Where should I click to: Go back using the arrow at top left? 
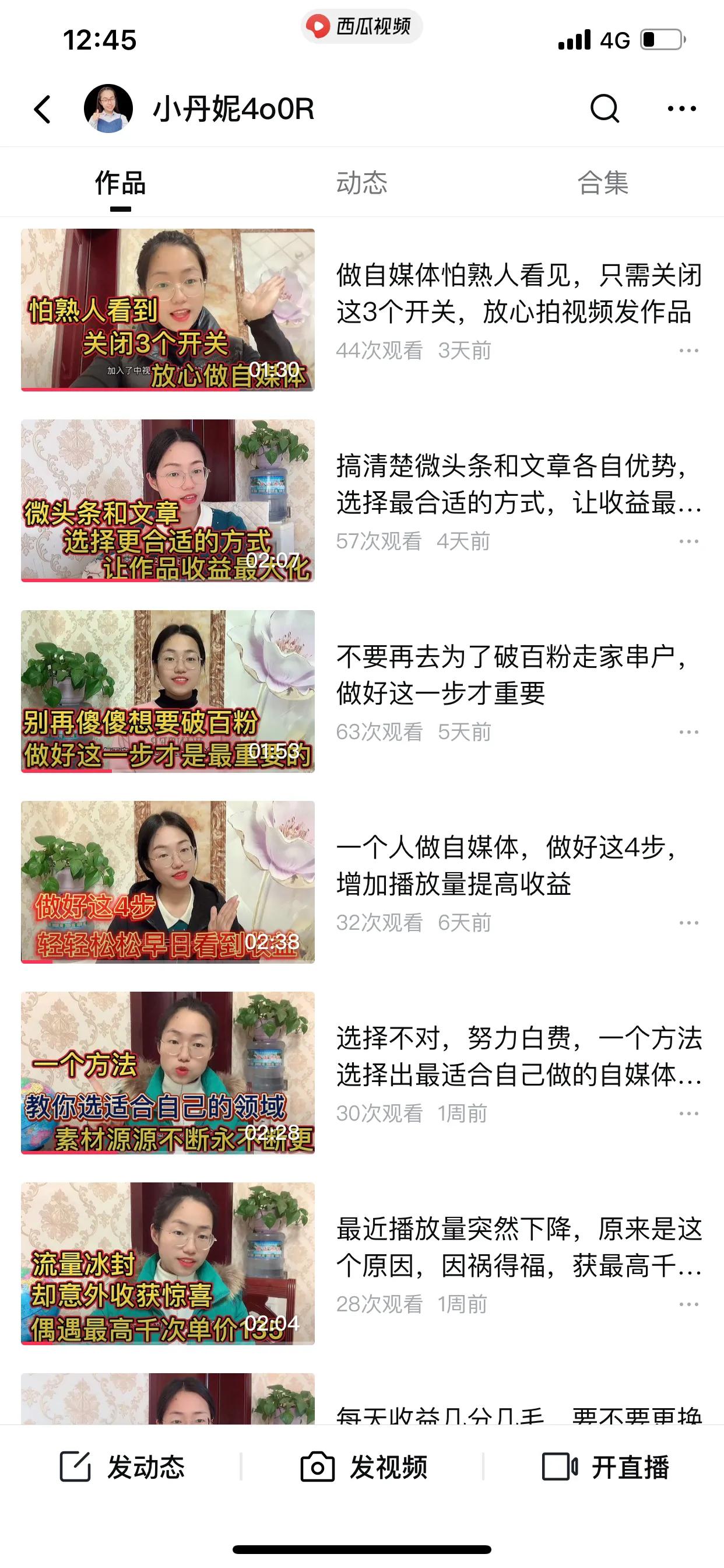41,108
